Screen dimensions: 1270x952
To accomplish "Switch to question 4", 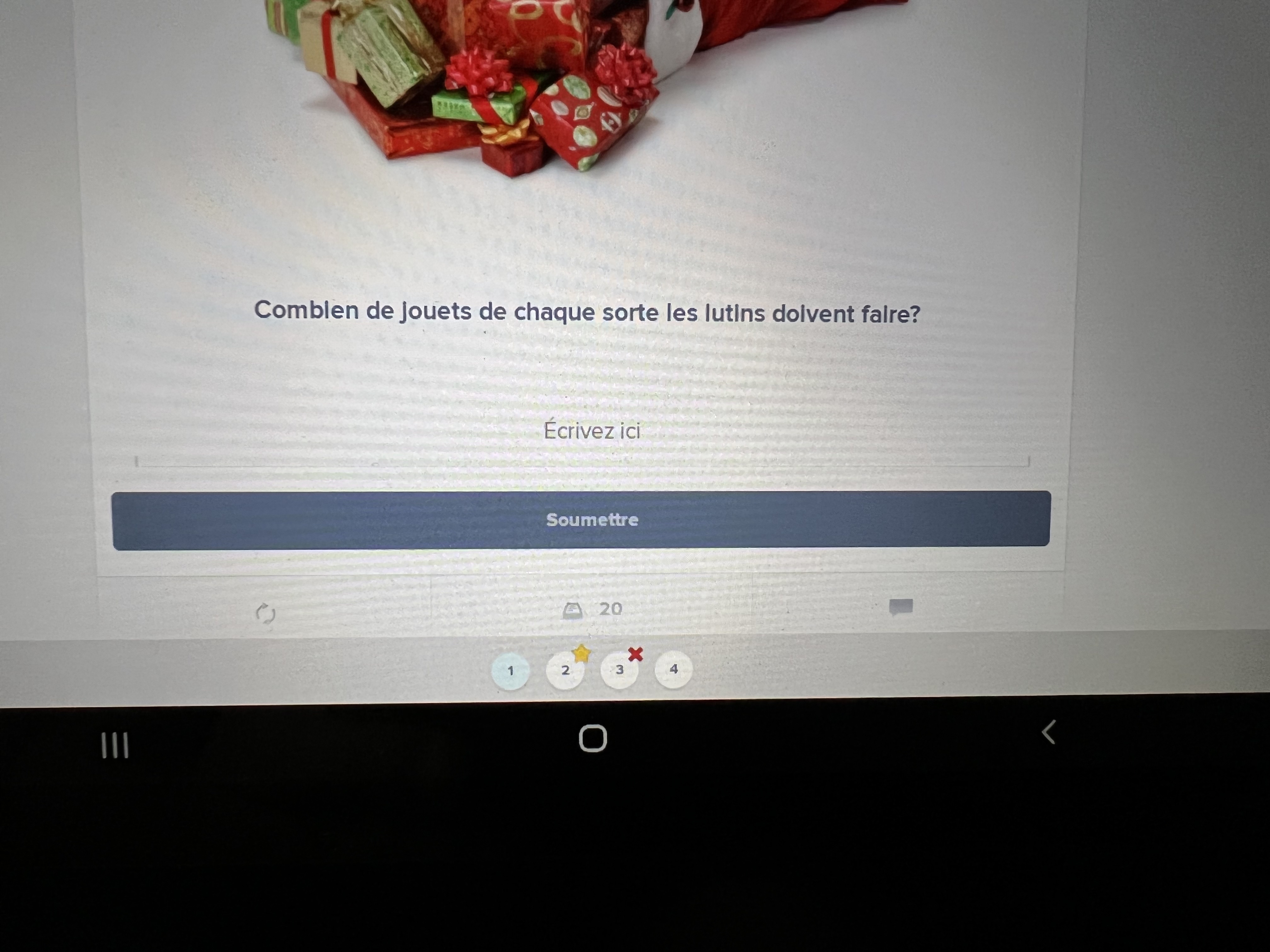I will tap(673, 669).
